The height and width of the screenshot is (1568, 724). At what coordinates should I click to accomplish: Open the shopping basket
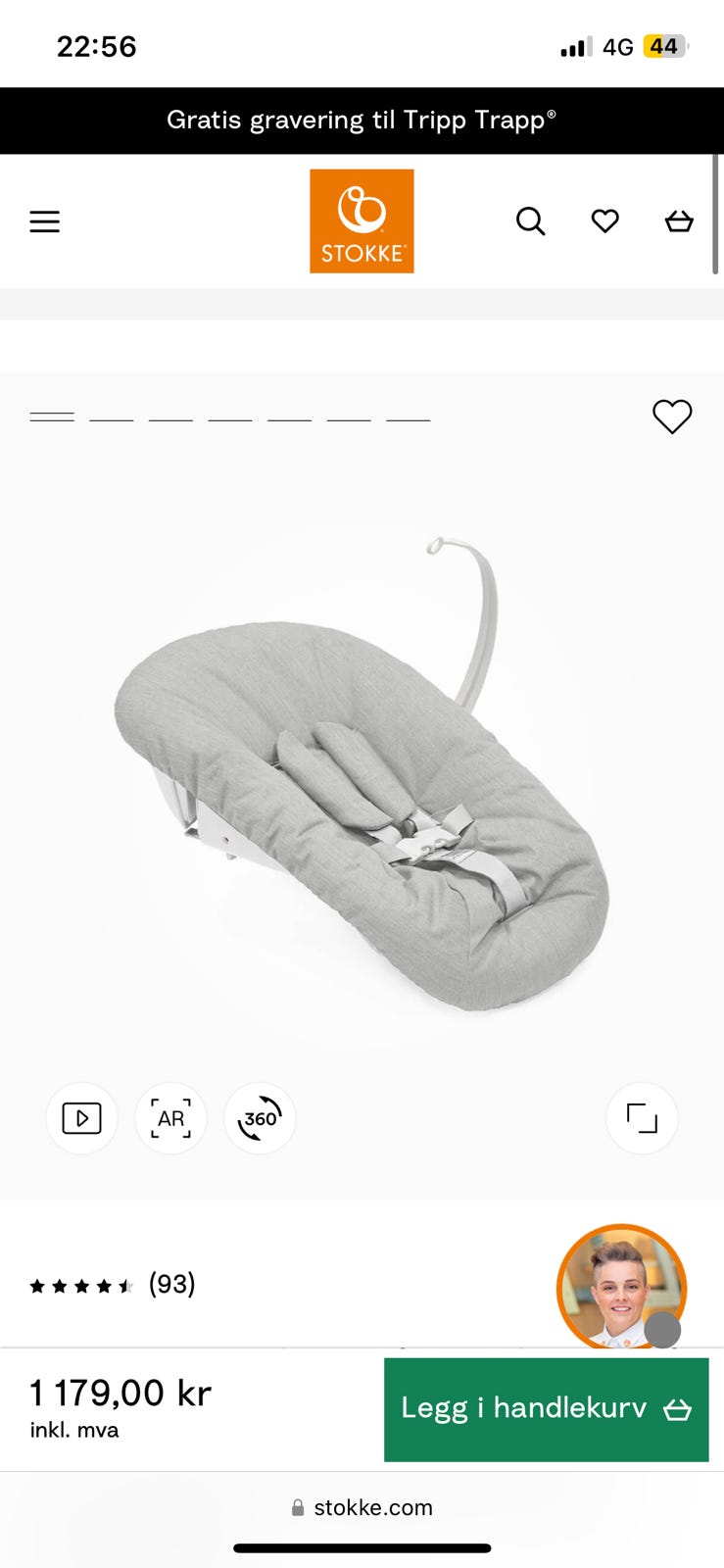(679, 221)
